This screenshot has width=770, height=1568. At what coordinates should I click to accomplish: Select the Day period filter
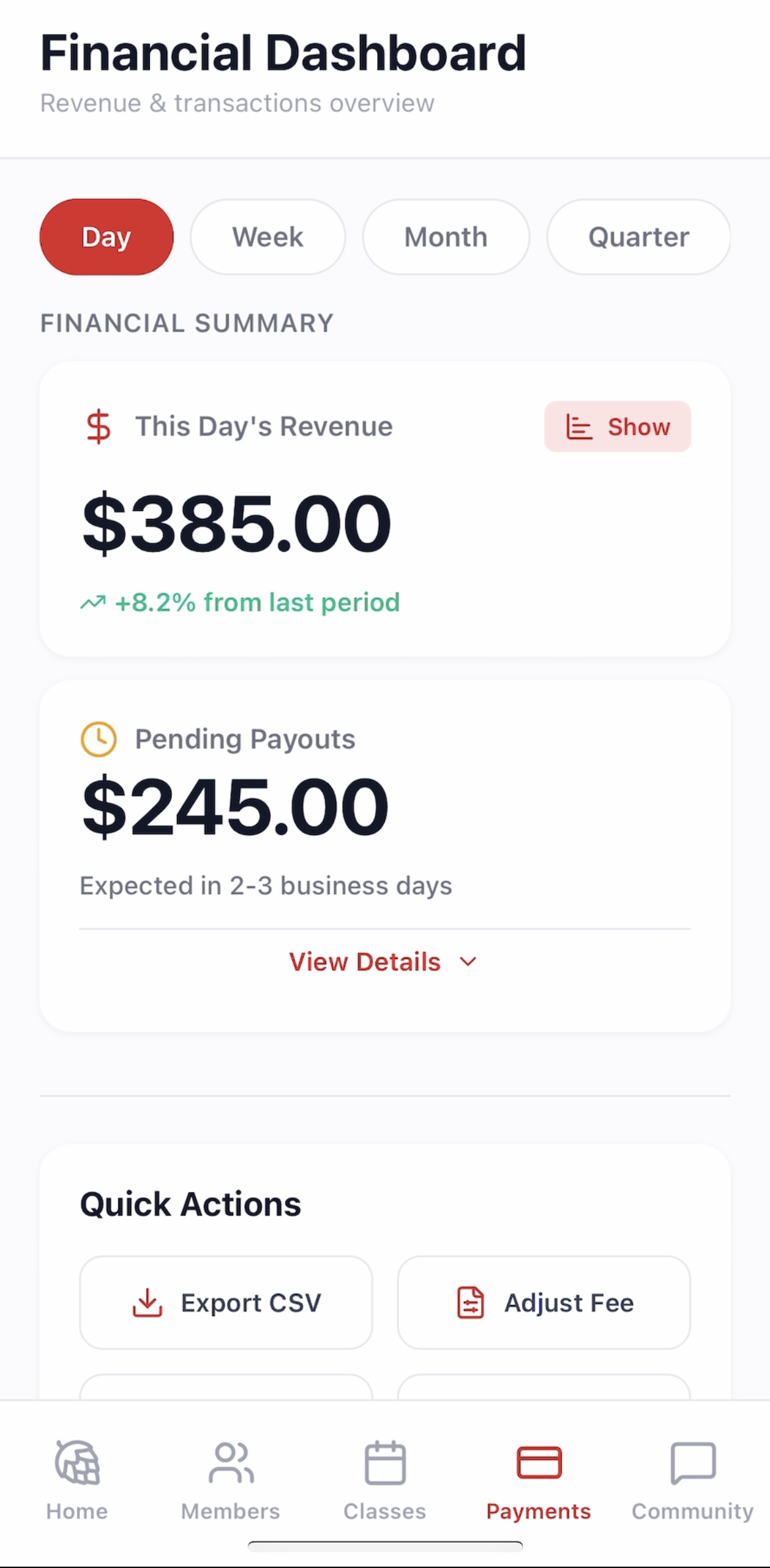pos(106,237)
